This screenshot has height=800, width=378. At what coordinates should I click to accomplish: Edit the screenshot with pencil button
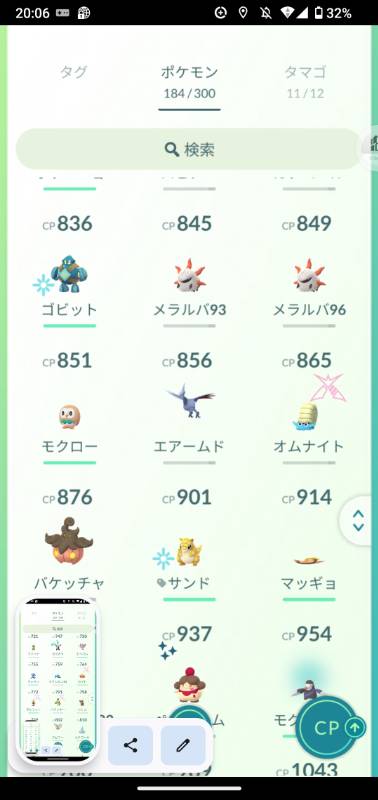click(183, 745)
